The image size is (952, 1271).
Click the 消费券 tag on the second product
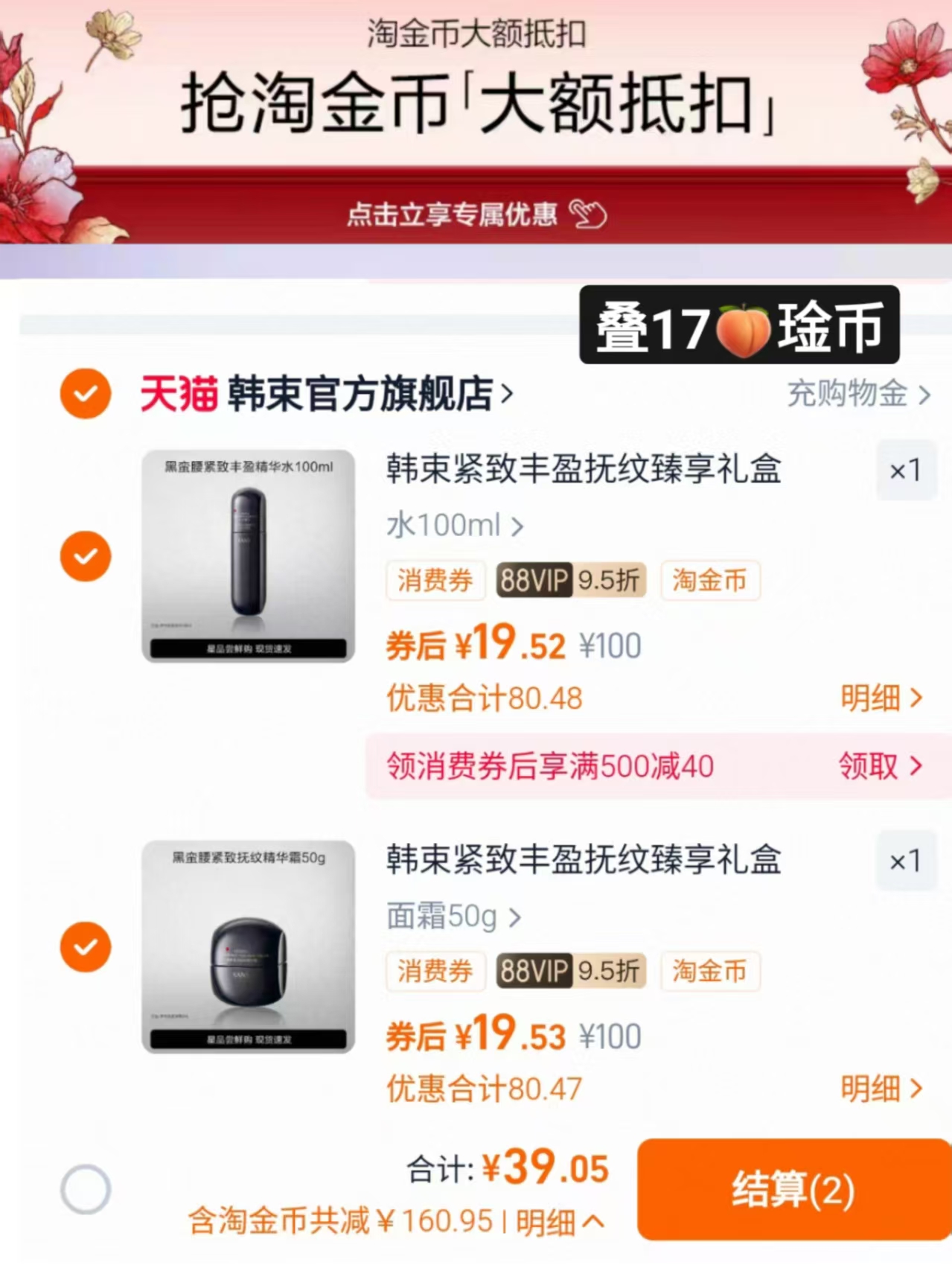pos(435,971)
